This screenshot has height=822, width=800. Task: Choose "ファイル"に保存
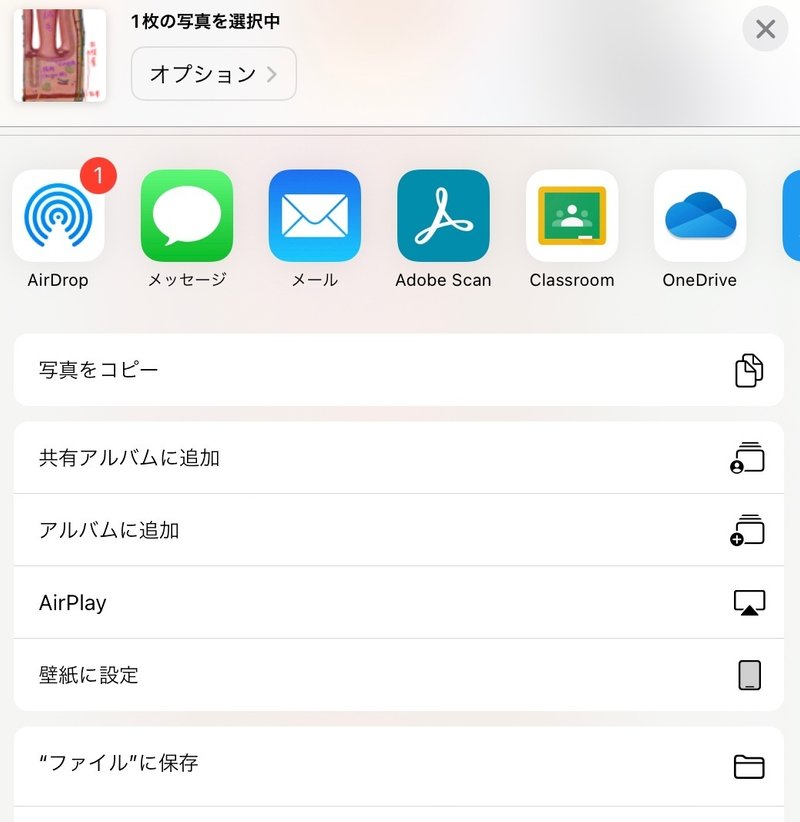click(399, 764)
